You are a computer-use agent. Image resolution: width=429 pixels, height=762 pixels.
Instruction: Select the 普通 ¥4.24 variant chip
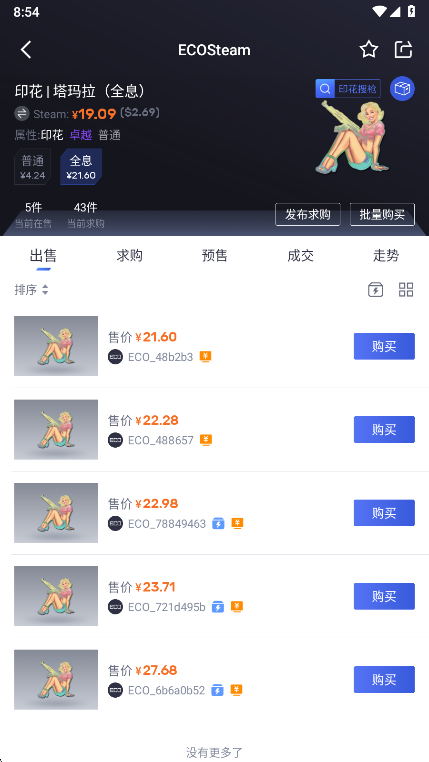[33, 167]
